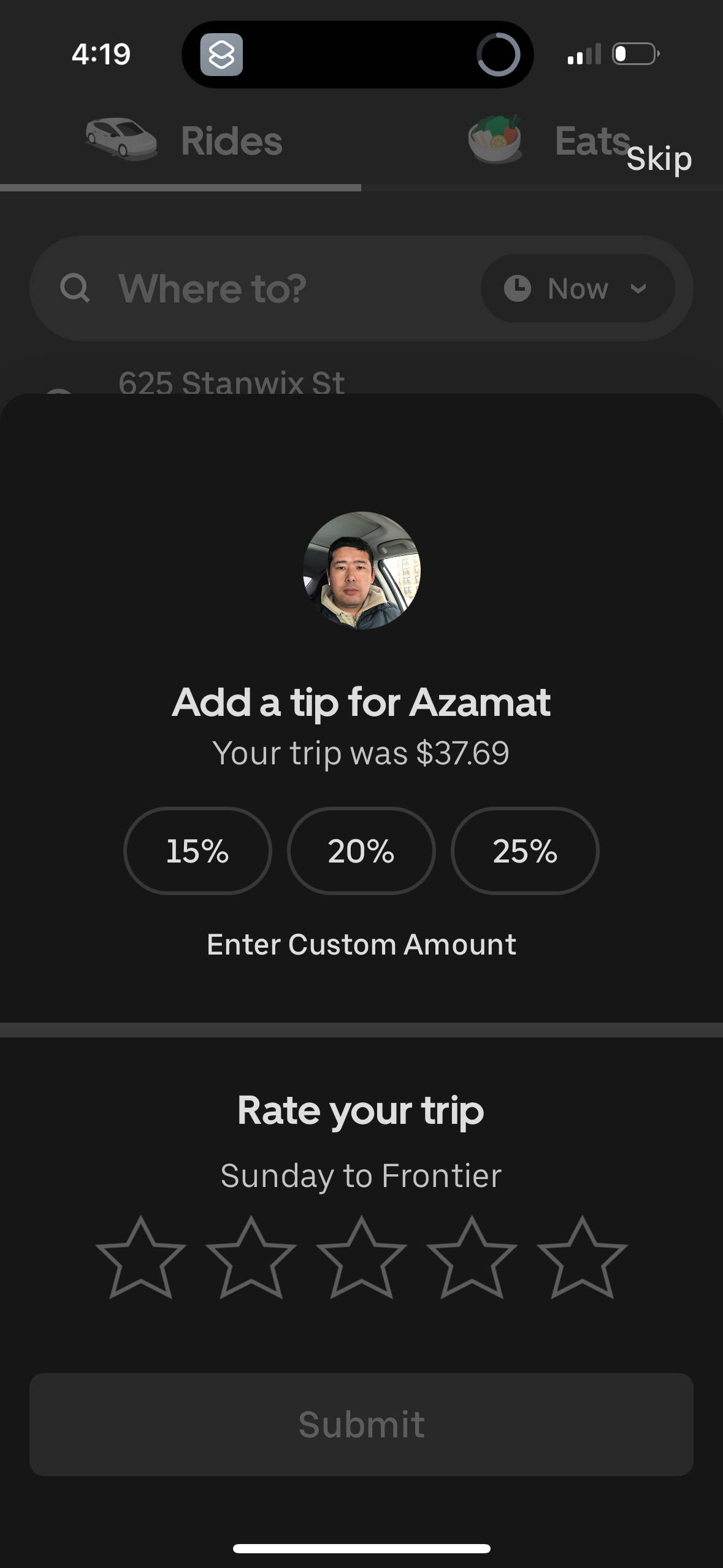Choose the 20% tip amount
This screenshot has height=1568, width=723.
click(x=361, y=851)
